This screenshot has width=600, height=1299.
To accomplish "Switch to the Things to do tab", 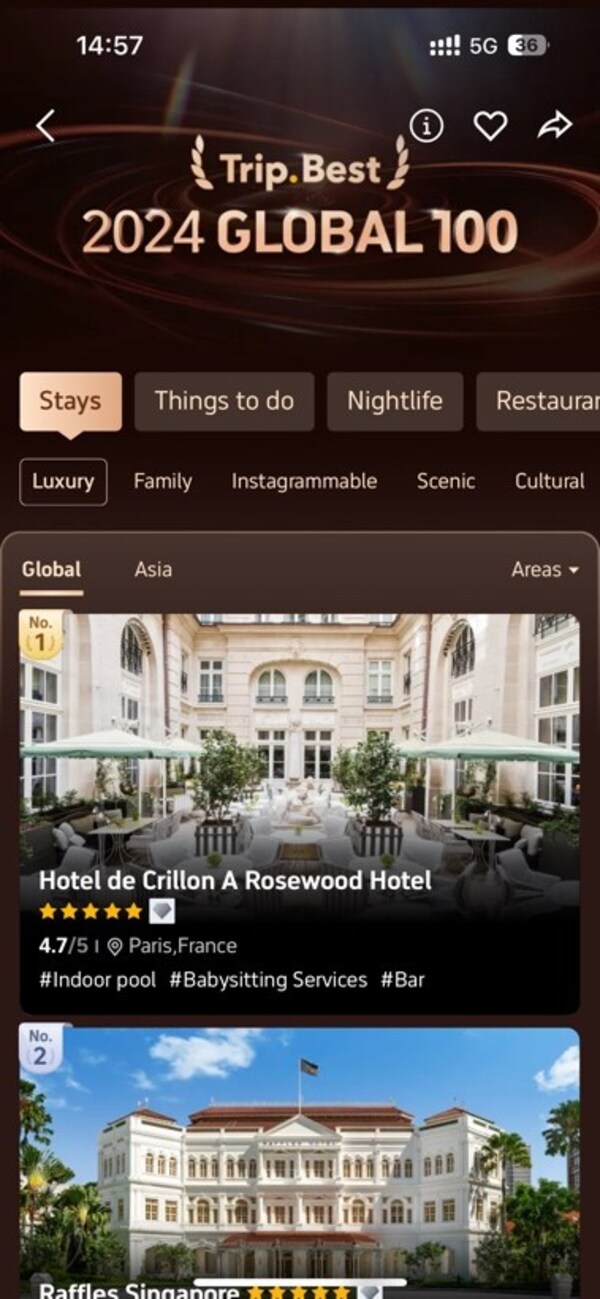I will 224,402.
